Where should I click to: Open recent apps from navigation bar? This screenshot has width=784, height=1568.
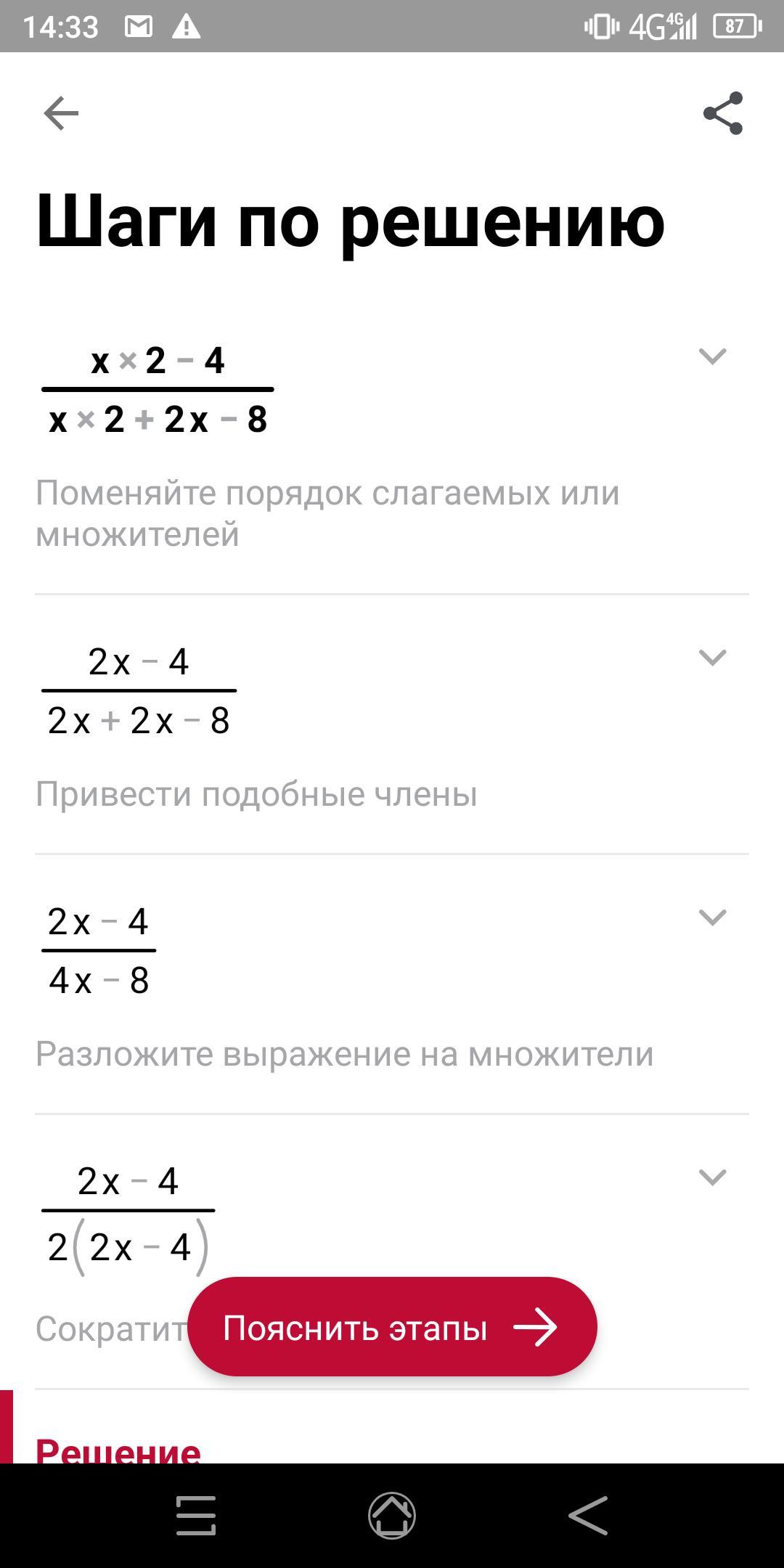(196, 1515)
